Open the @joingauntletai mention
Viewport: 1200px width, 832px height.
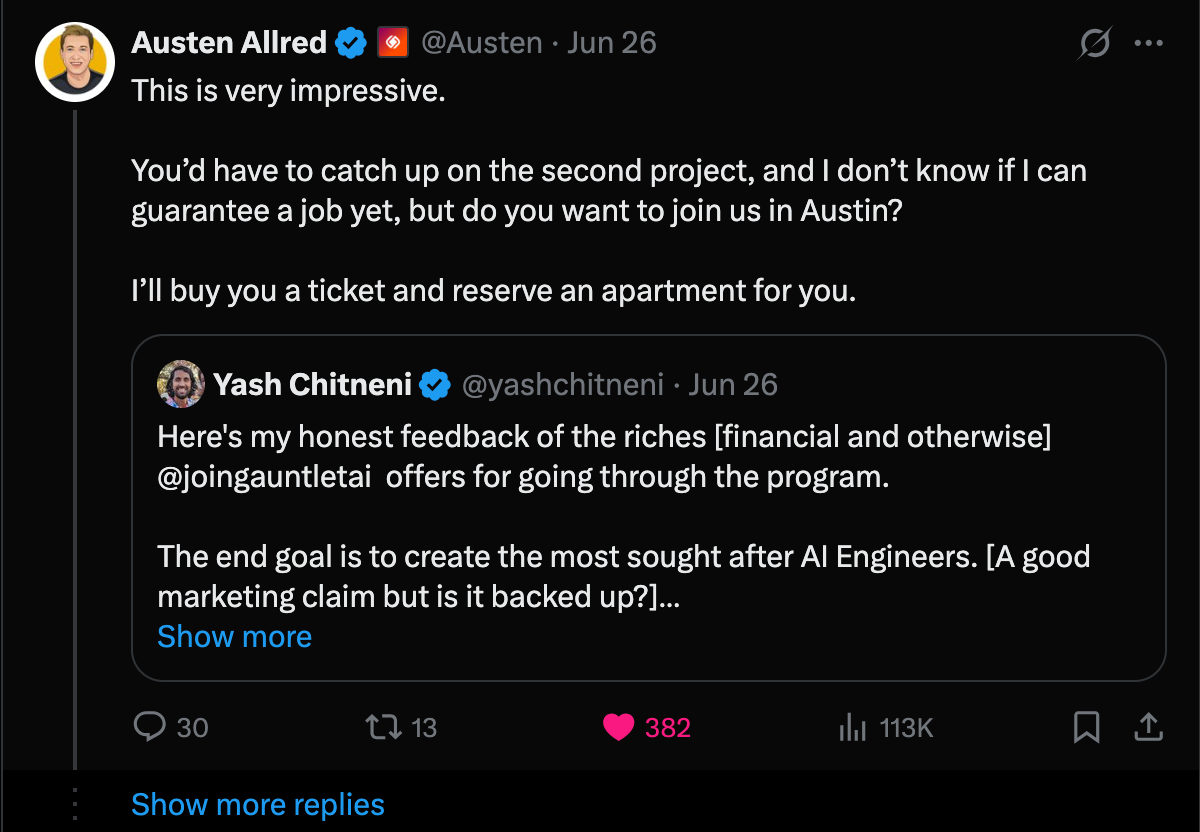point(267,477)
